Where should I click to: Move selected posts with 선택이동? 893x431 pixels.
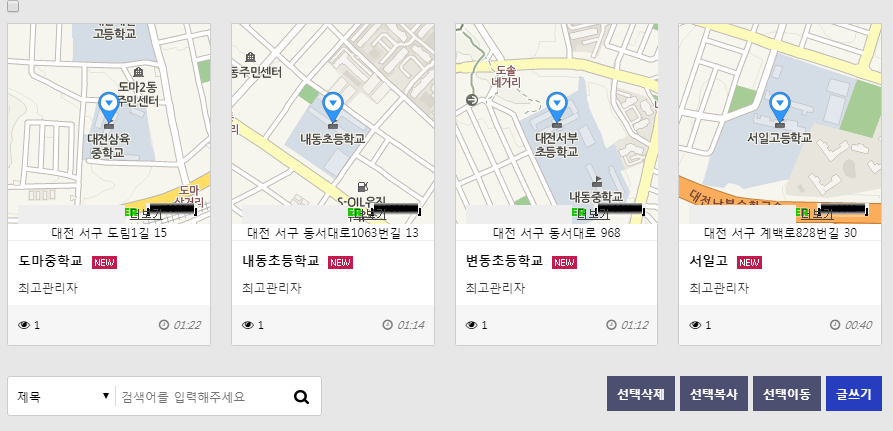pyautogui.click(x=788, y=394)
